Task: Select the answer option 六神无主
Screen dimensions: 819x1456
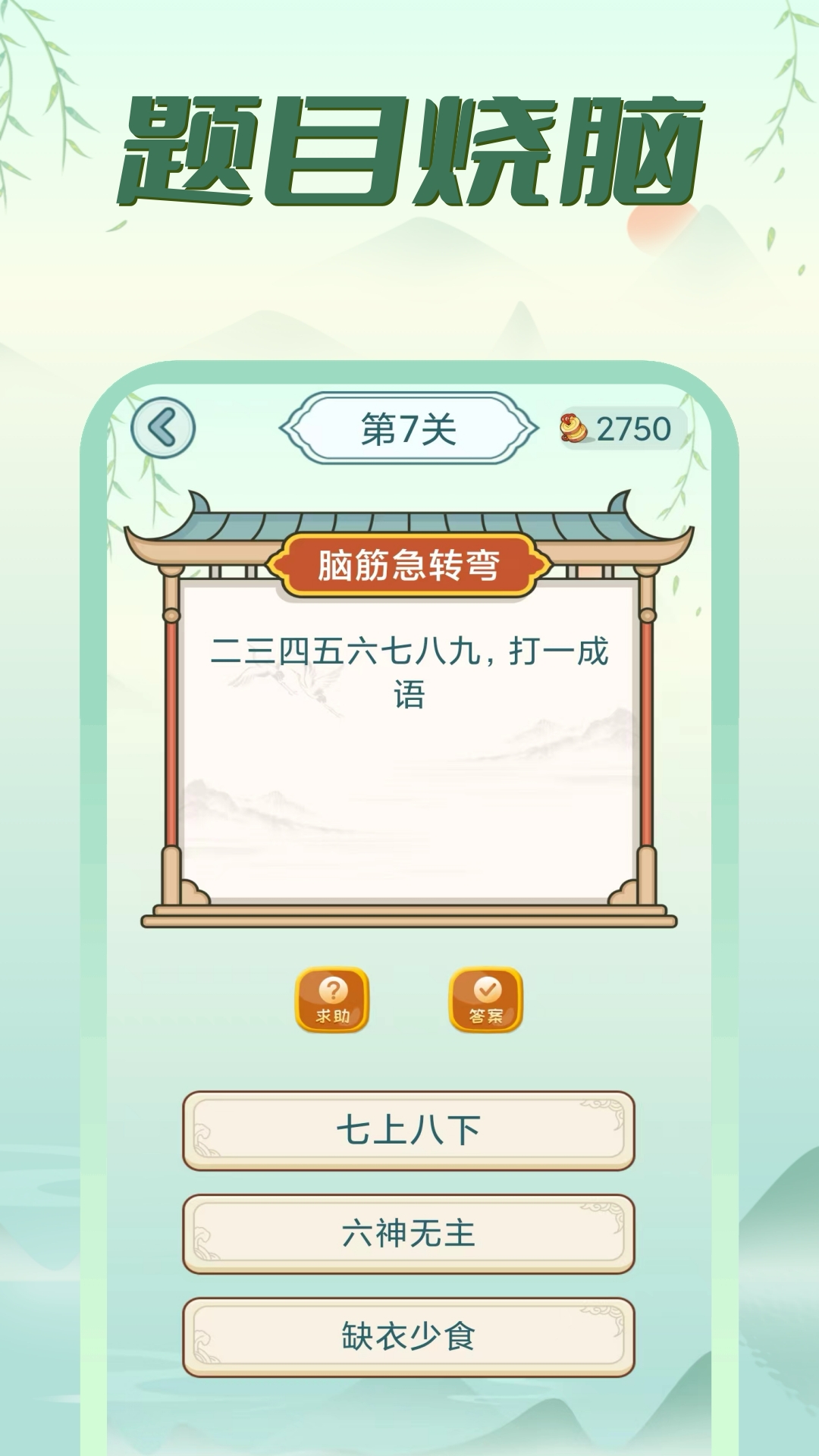Action: [x=409, y=1232]
